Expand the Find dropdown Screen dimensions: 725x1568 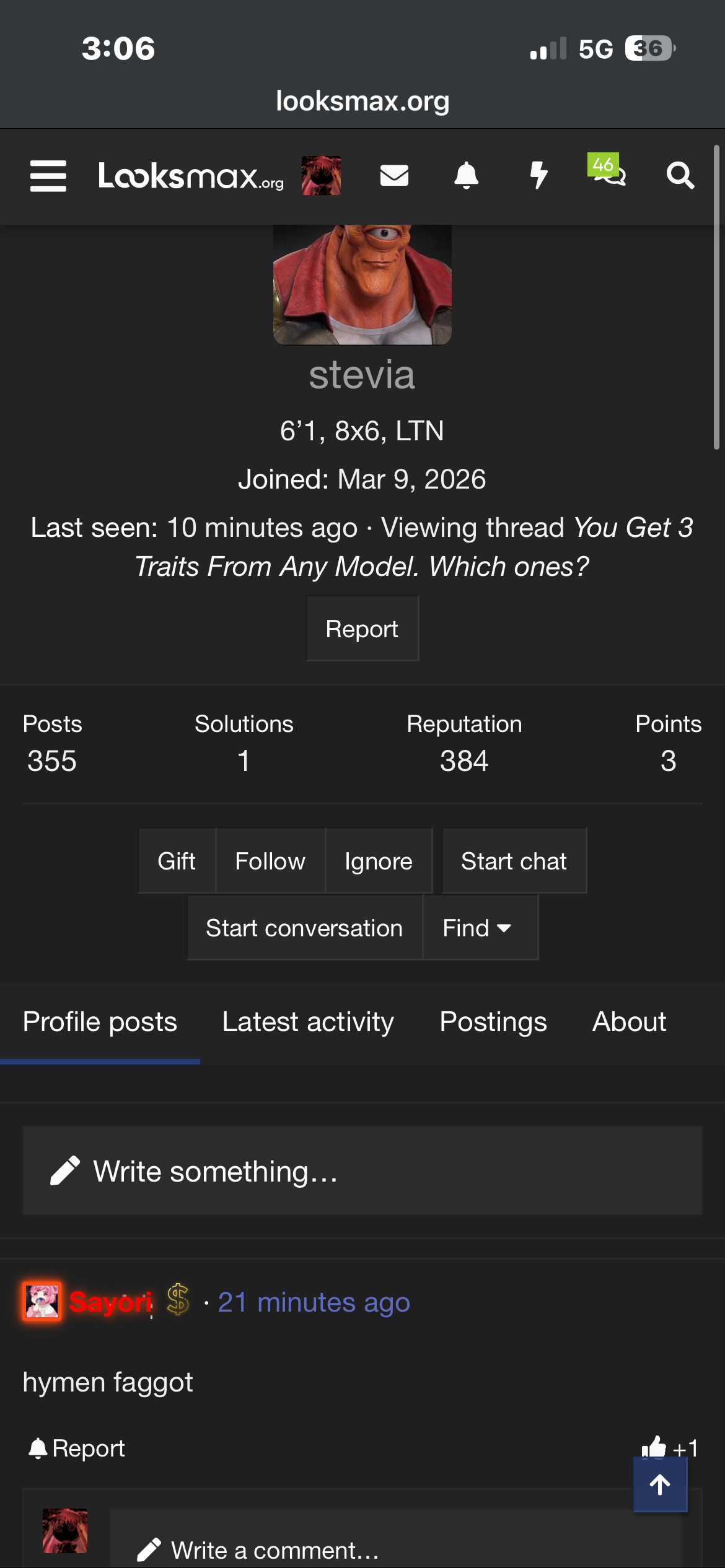click(477, 928)
